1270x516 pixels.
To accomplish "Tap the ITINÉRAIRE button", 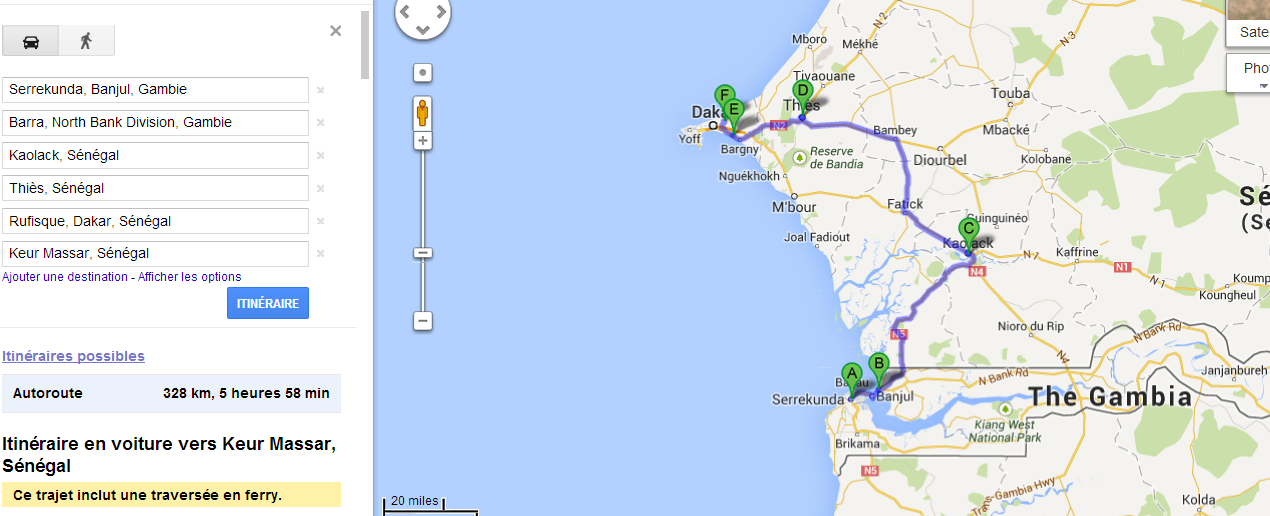I will pos(267,303).
